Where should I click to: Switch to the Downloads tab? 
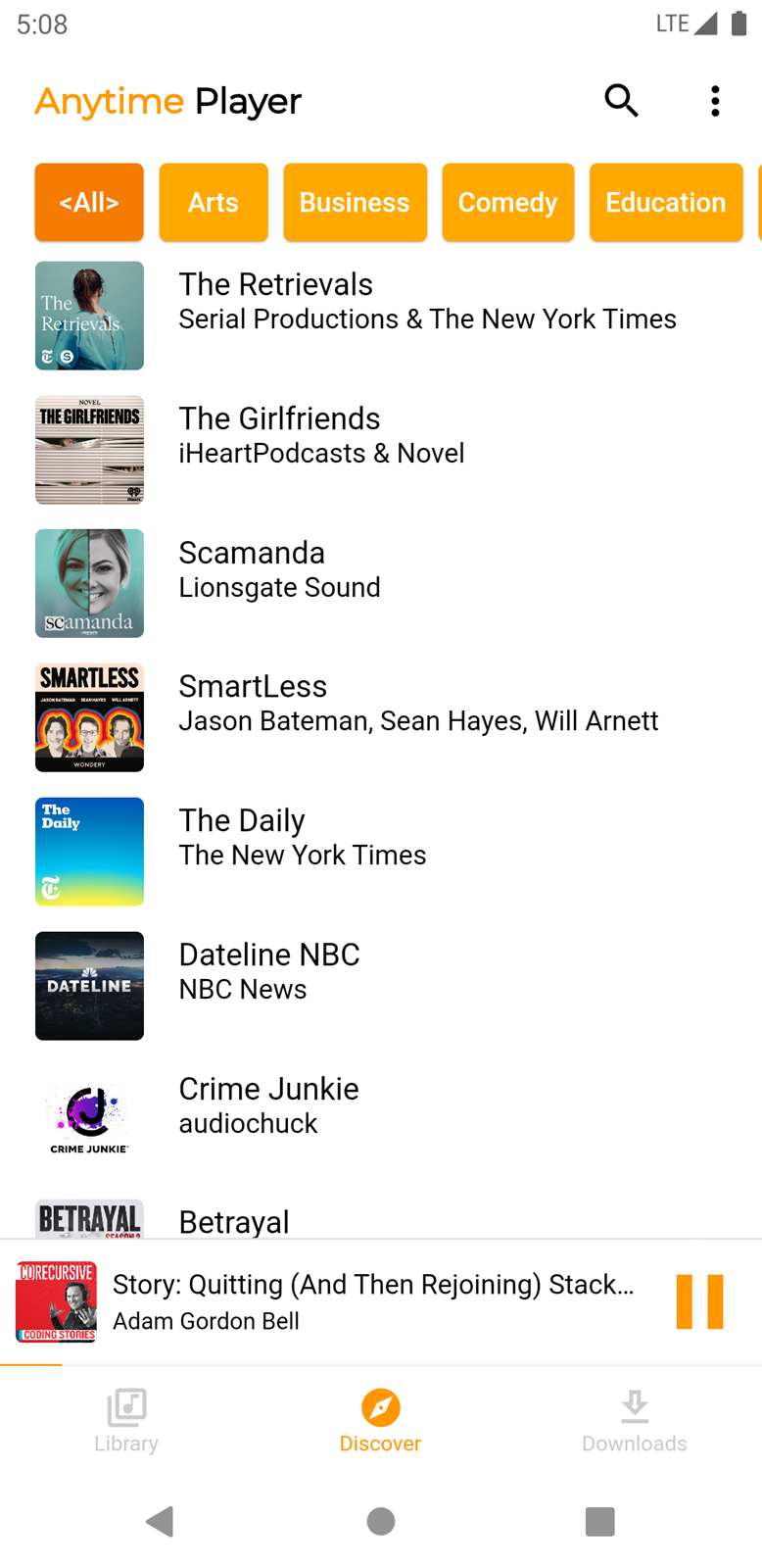(635, 1421)
